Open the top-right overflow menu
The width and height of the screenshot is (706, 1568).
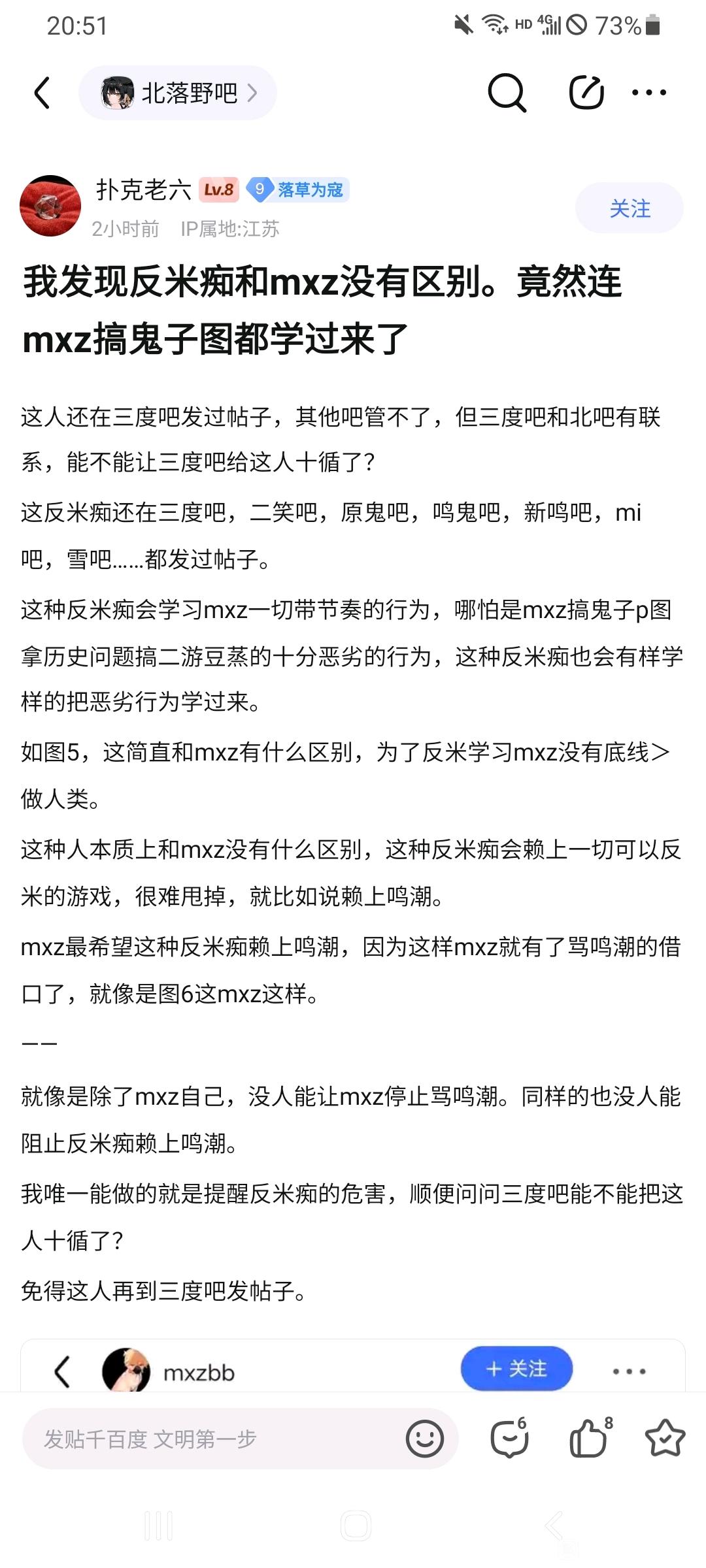(x=648, y=93)
